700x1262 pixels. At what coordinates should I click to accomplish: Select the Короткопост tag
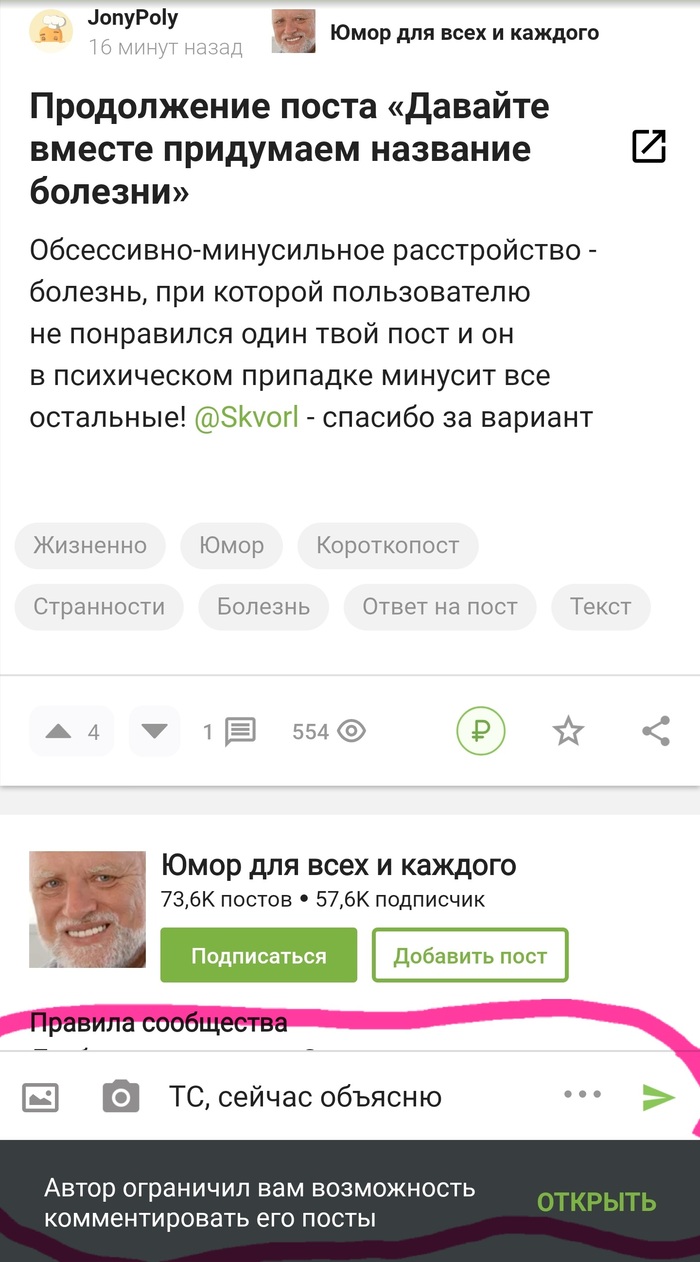point(387,545)
